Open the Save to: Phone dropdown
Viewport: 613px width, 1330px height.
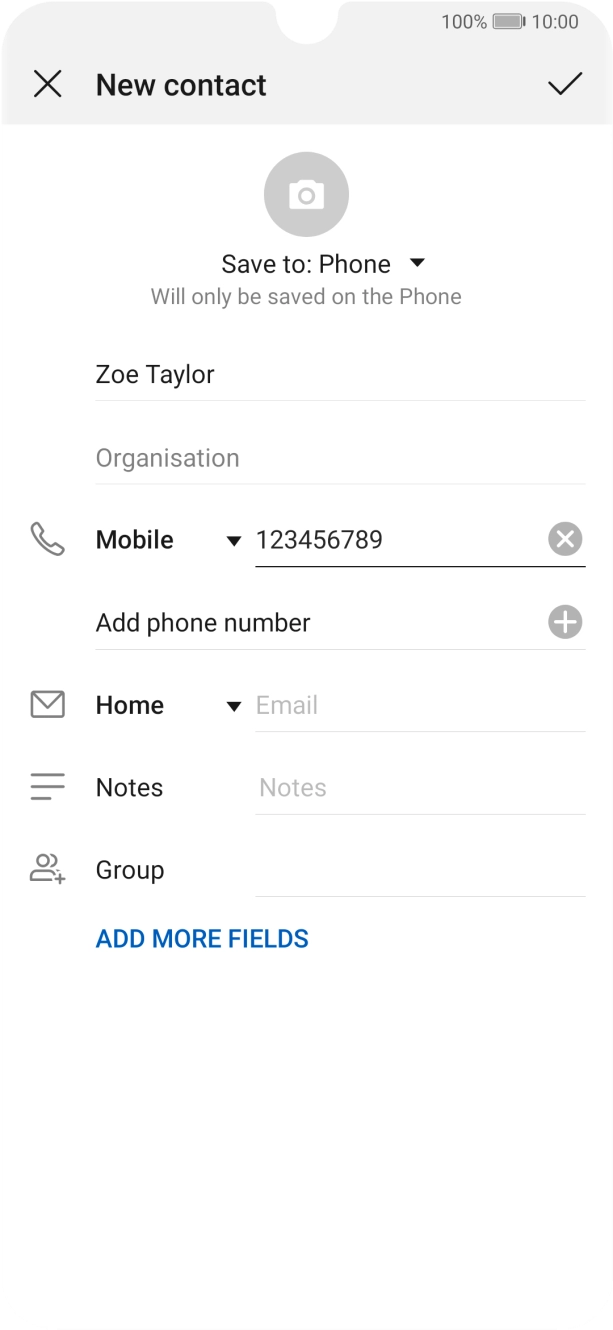323,264
